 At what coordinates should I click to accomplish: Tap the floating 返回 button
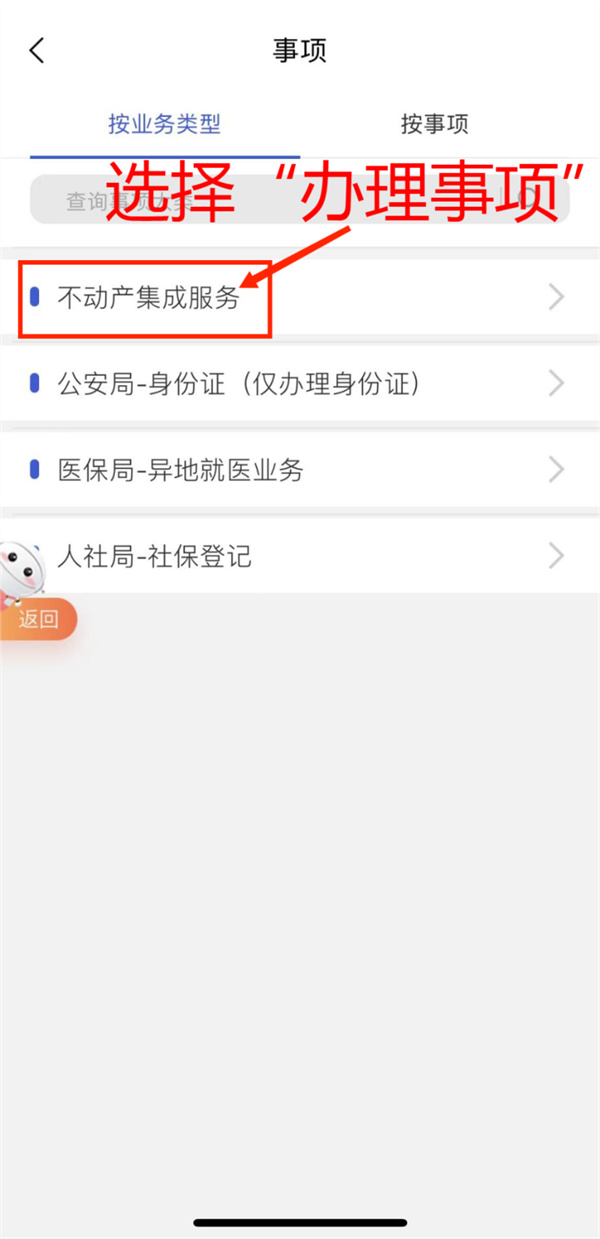38,619
